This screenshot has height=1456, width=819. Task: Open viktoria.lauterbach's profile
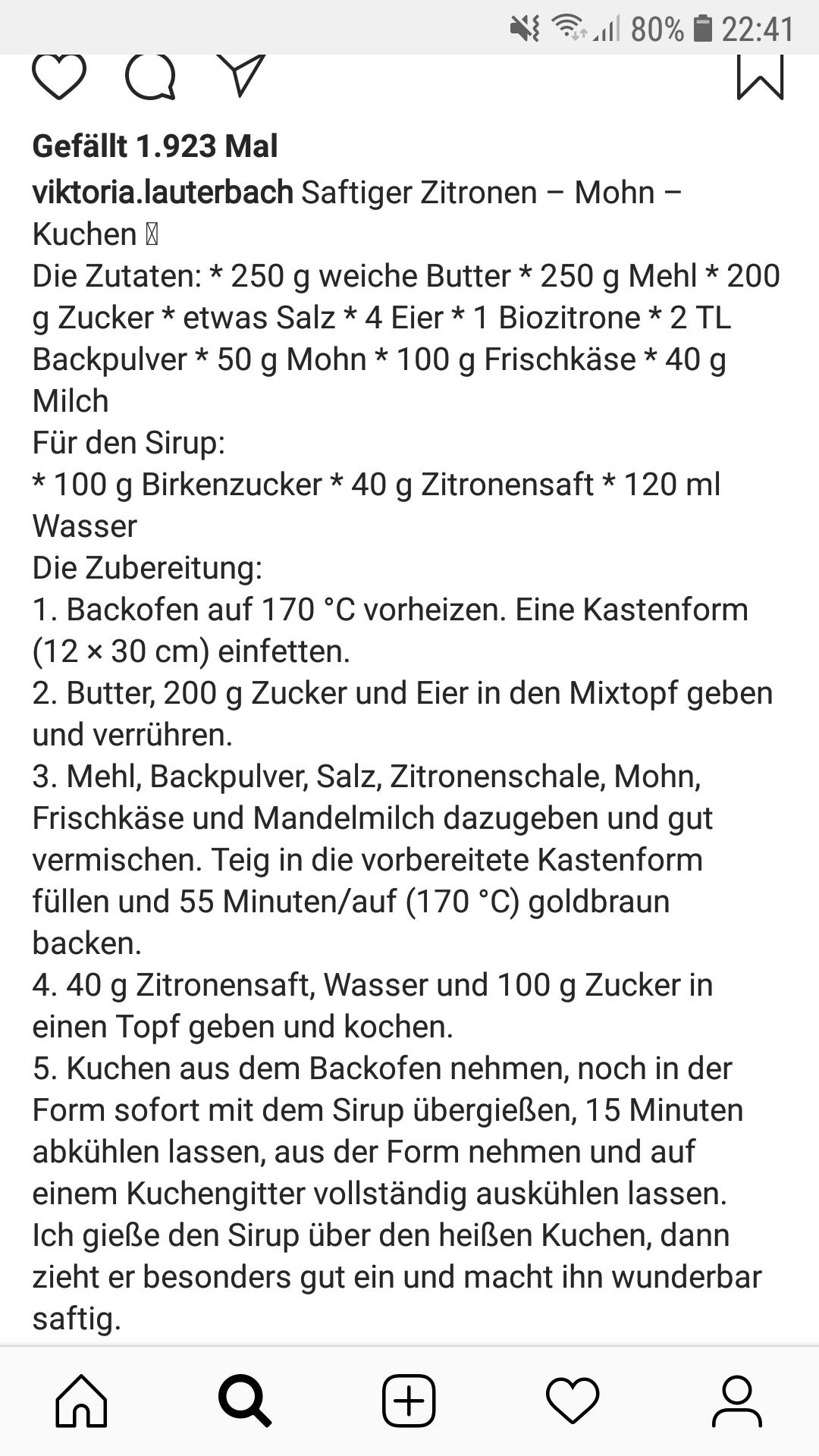point(162,192)
